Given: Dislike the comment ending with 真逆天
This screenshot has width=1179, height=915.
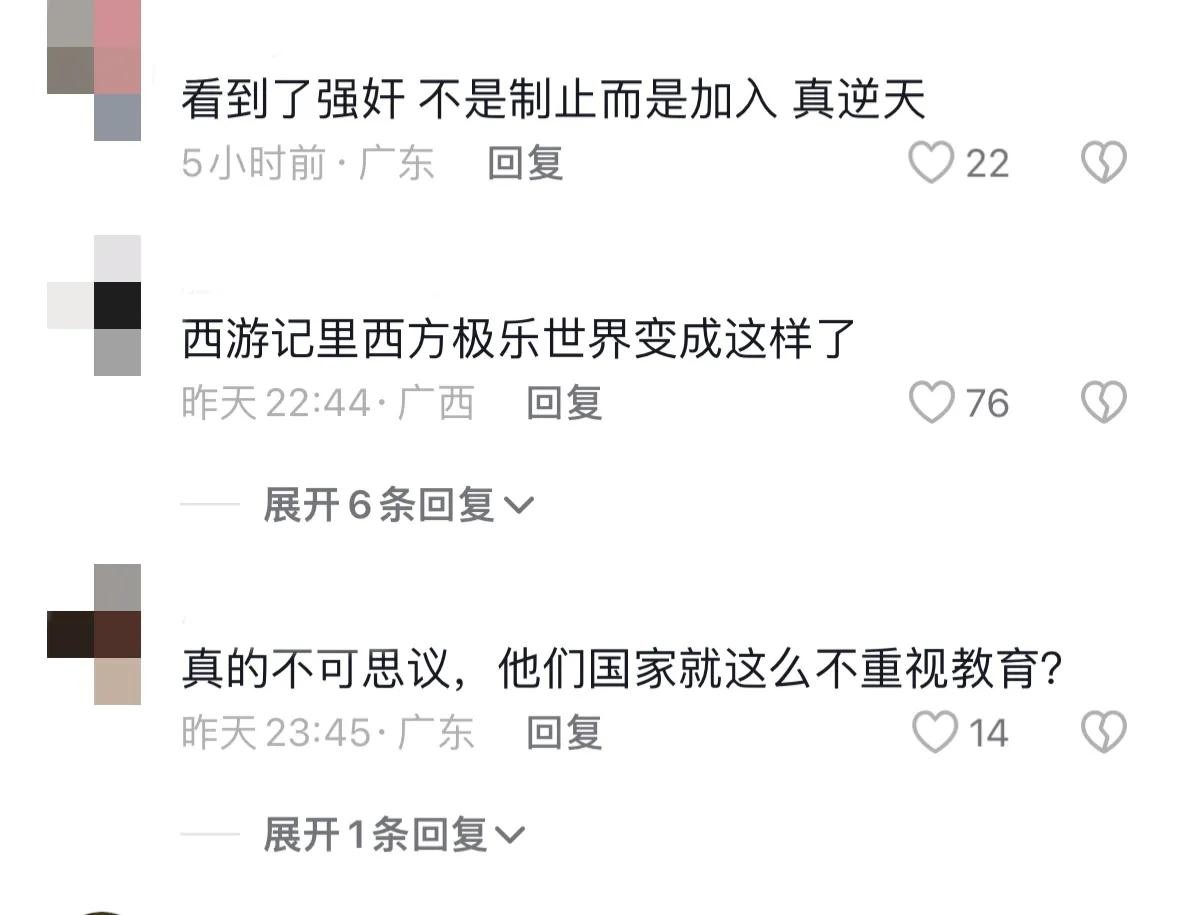Looking at the screenshot, I should tap(1104, 162).
